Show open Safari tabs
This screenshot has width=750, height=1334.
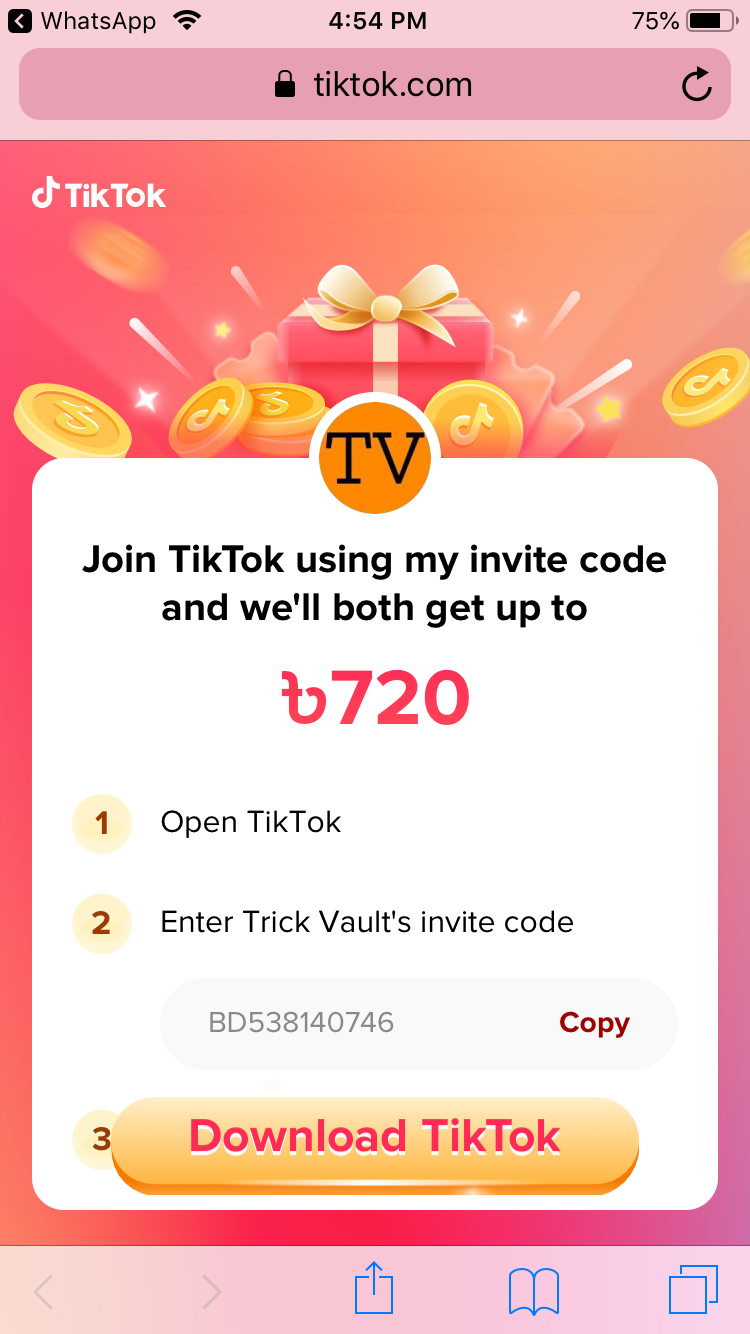point(693,1290)
